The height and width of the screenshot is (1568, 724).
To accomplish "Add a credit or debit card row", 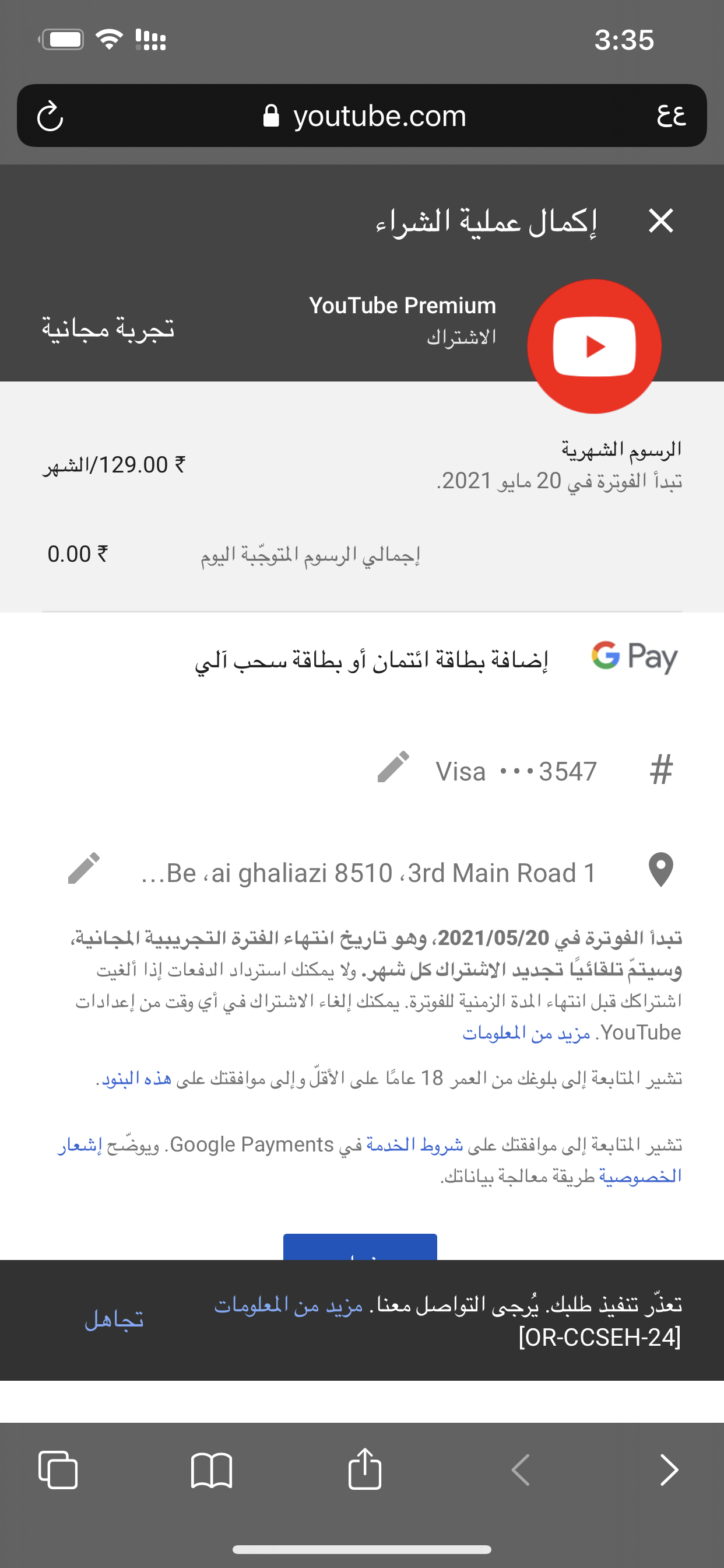I will (362, 659).
